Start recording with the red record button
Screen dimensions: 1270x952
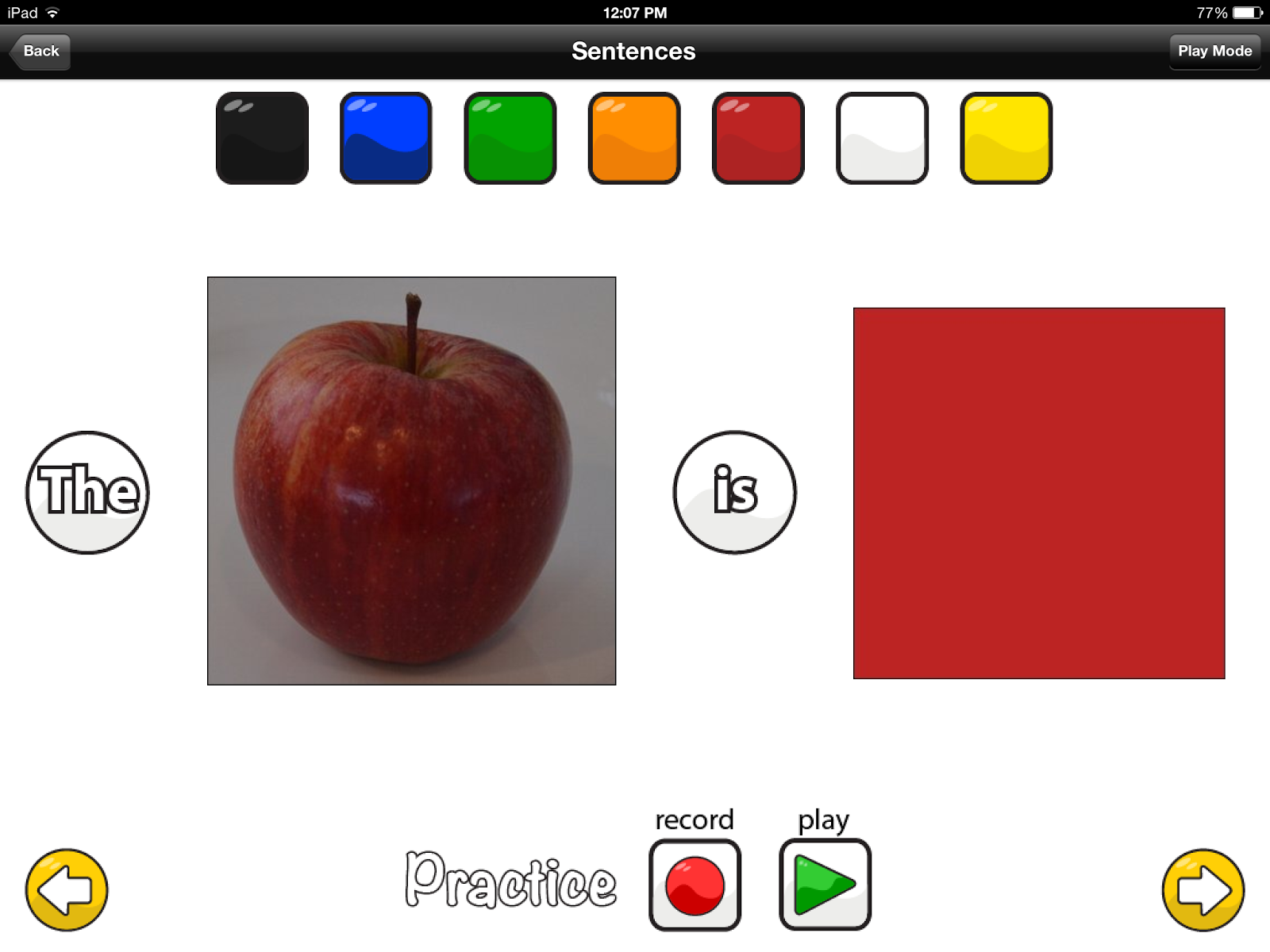[x=695, y=885]
